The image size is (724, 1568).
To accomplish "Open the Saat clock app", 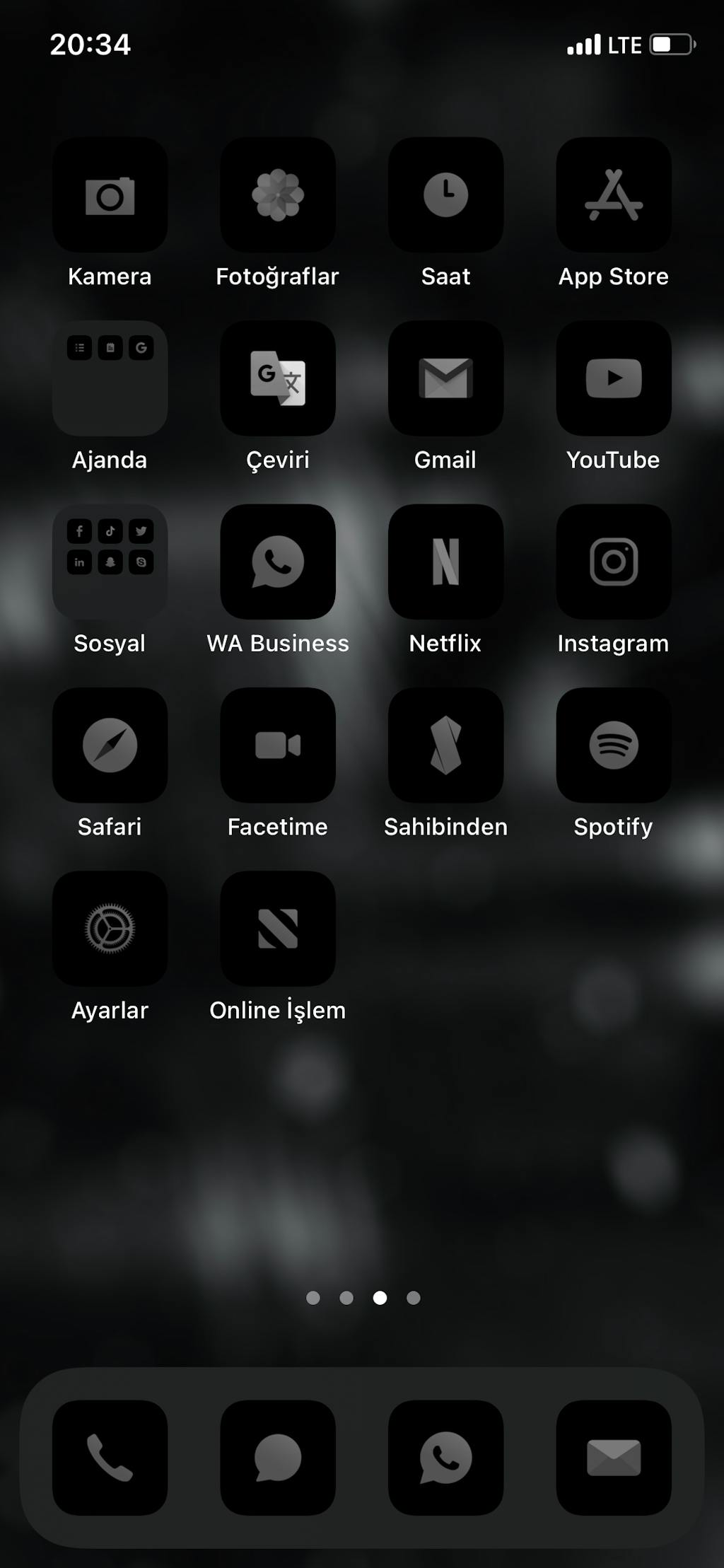I will (445, 195).
